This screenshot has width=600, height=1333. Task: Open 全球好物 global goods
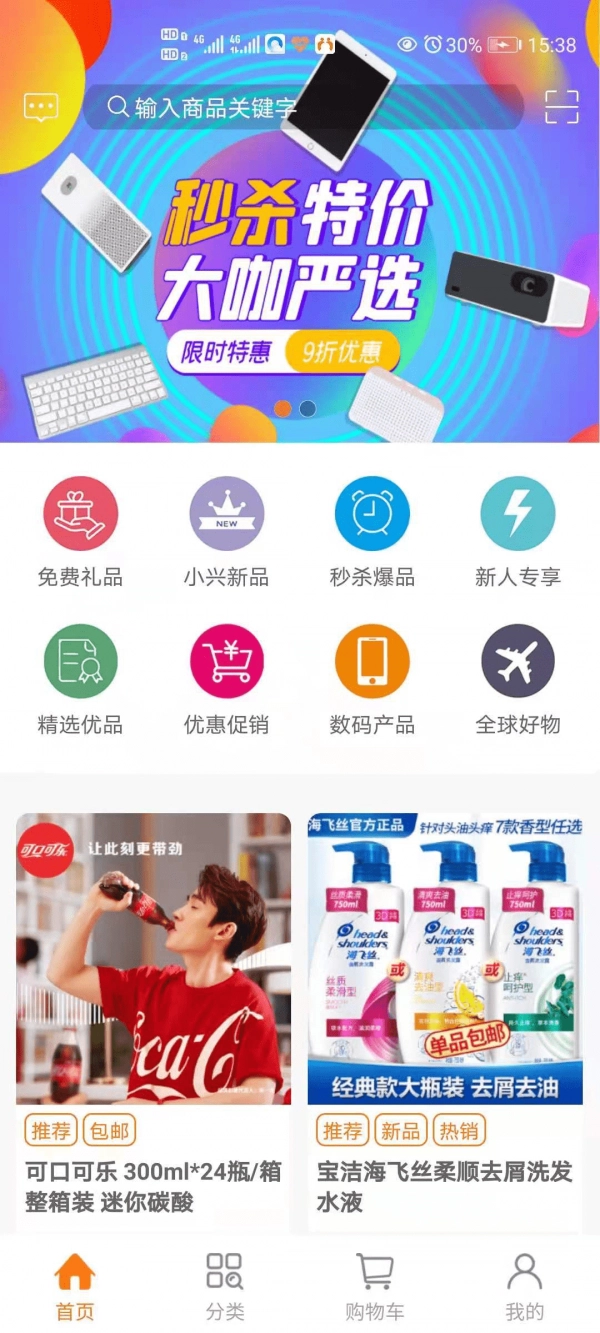518,680
